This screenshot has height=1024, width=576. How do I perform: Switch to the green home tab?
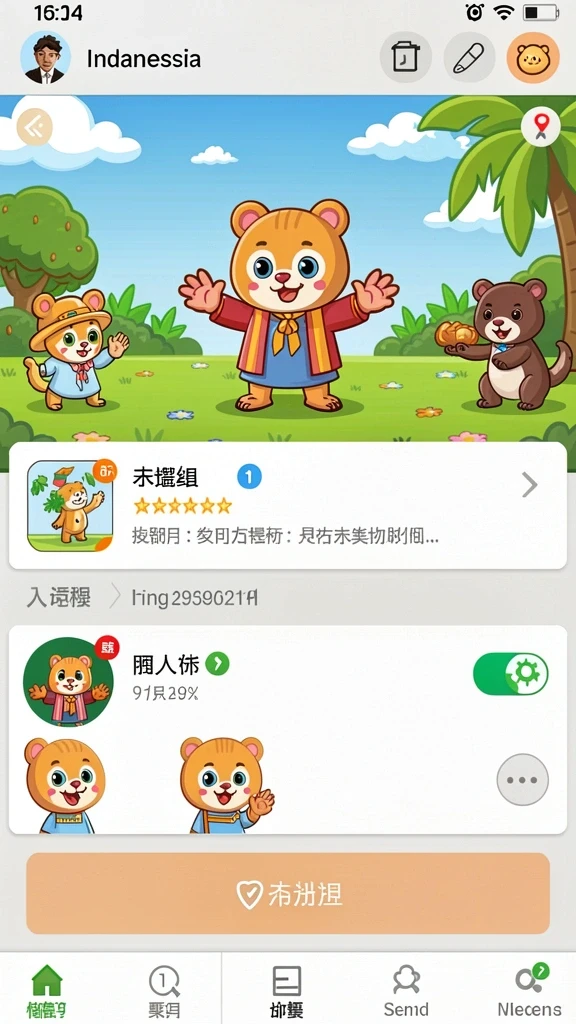point(46,991)
